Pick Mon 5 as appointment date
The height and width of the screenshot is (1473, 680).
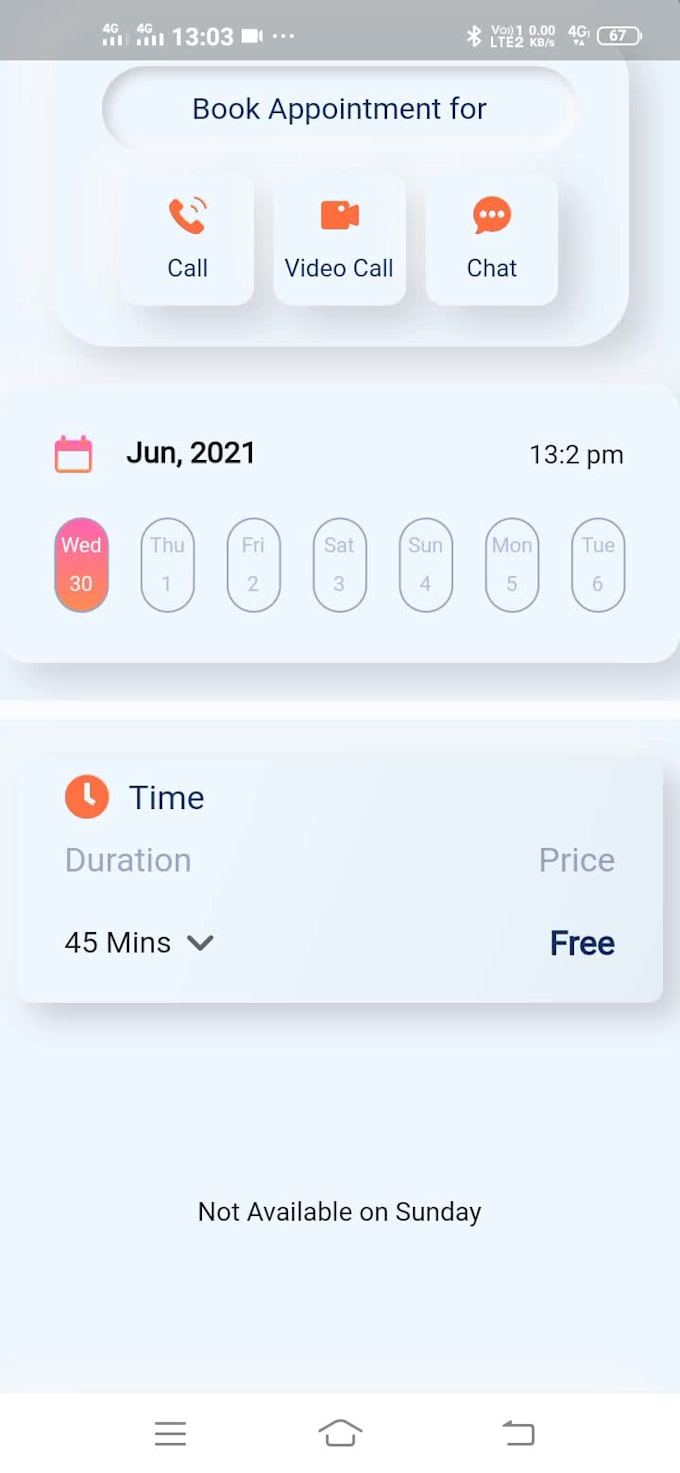pos(511,564)
